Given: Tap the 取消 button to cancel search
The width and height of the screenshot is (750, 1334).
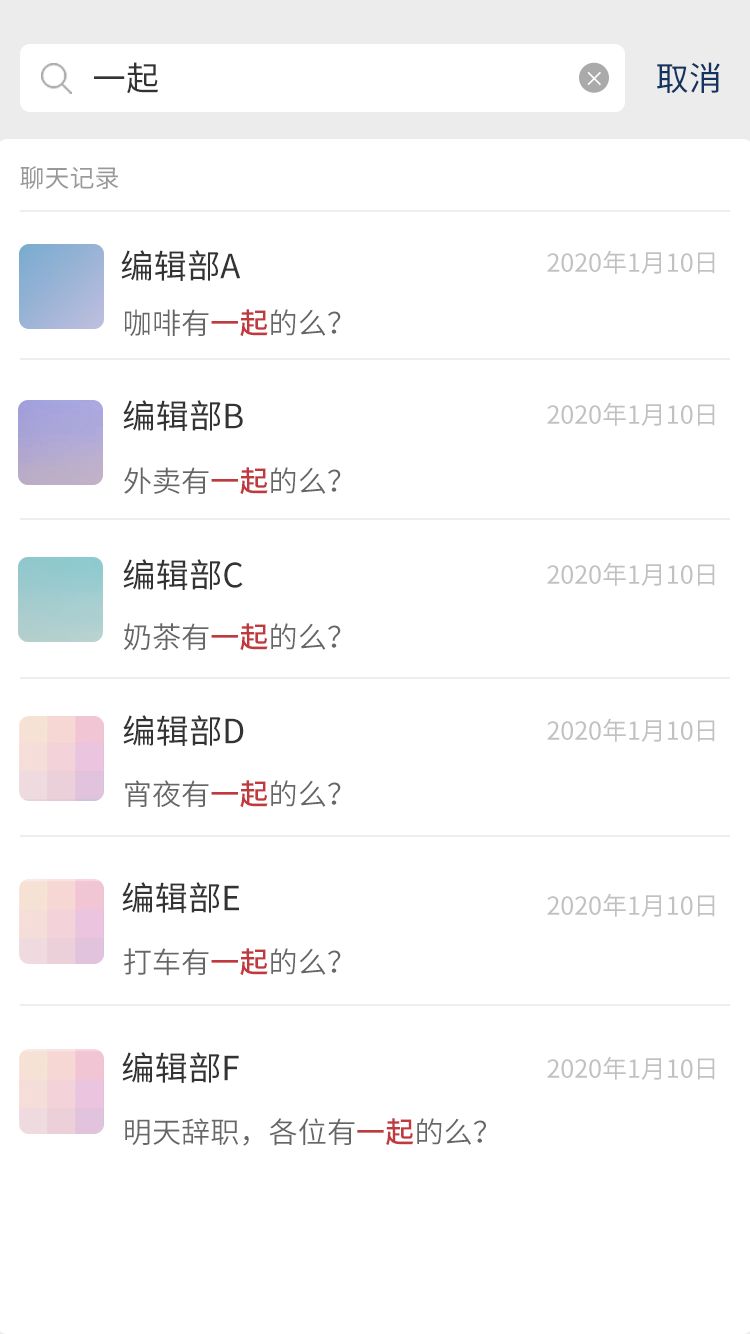Looking at the screenshot, I should coord(688,77).
